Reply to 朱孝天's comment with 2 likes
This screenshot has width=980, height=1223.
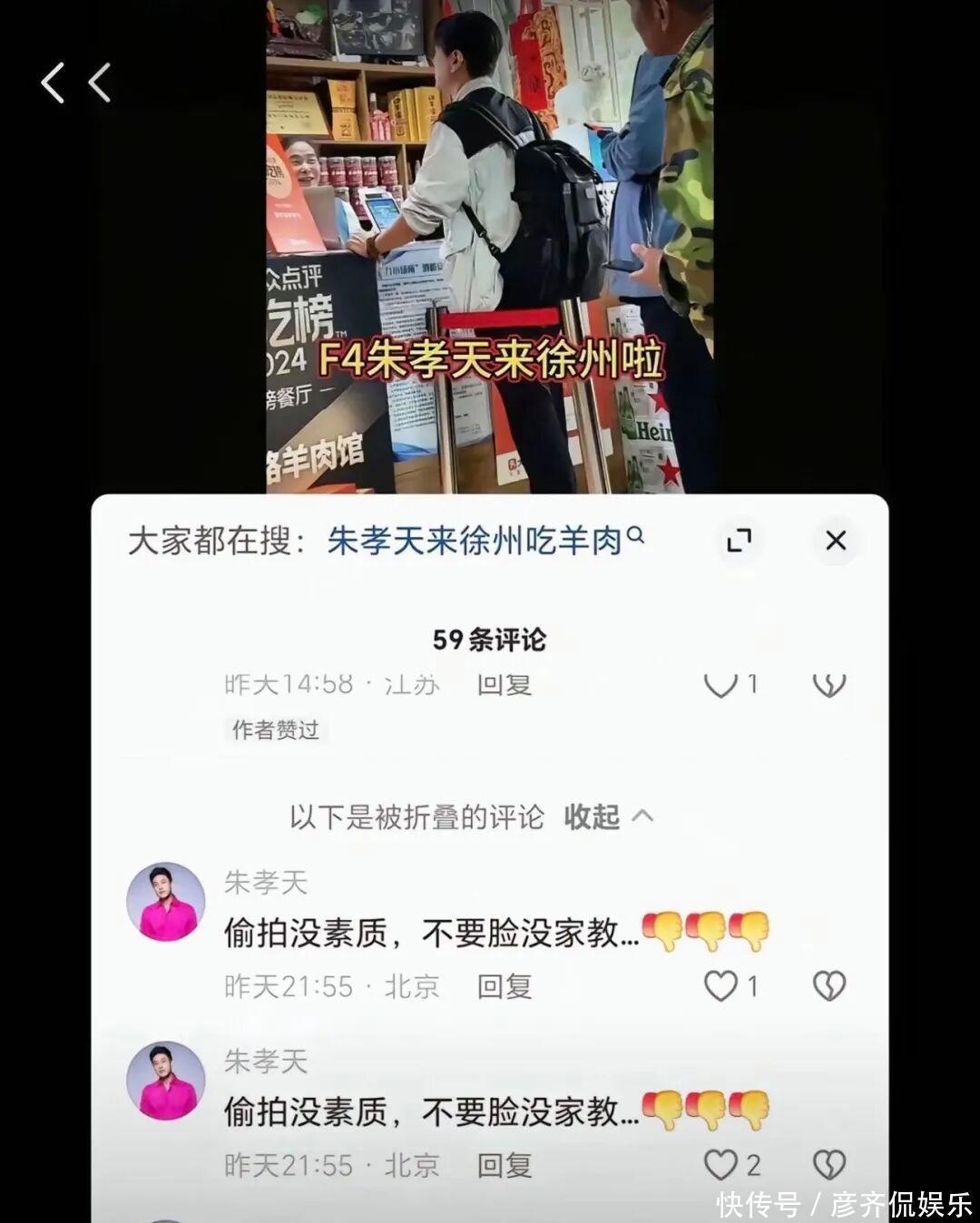pyautogui.click(x=505, y=1165)
